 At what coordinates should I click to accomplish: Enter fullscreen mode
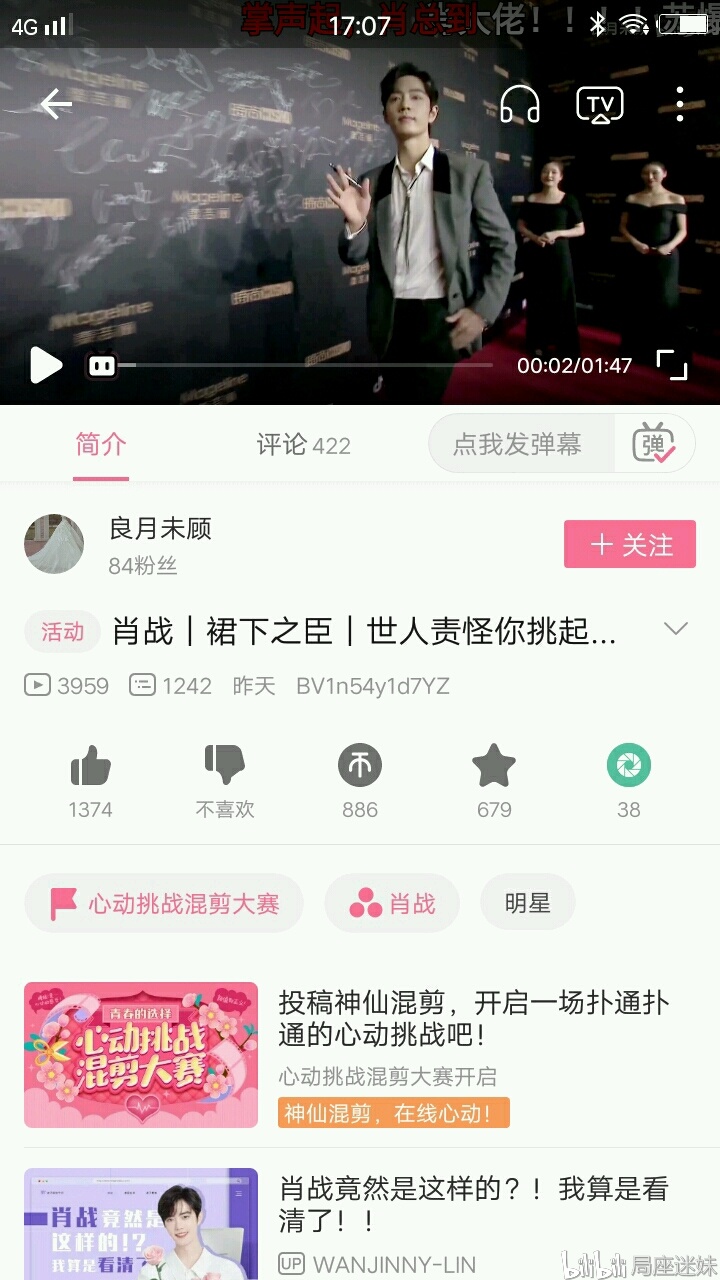coord(672,365)
